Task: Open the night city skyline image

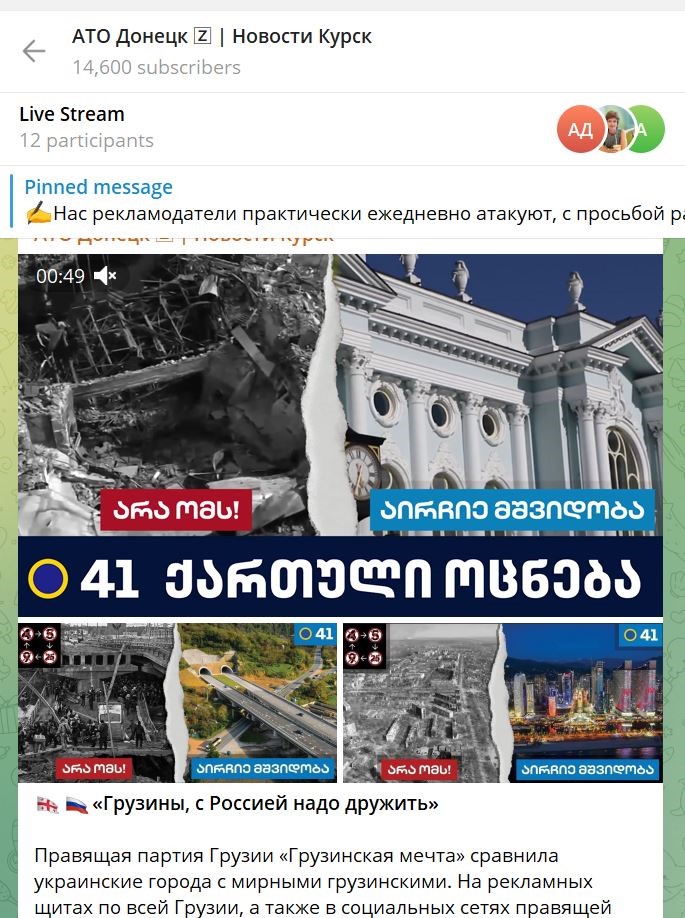Action: (x=502, y=702)
